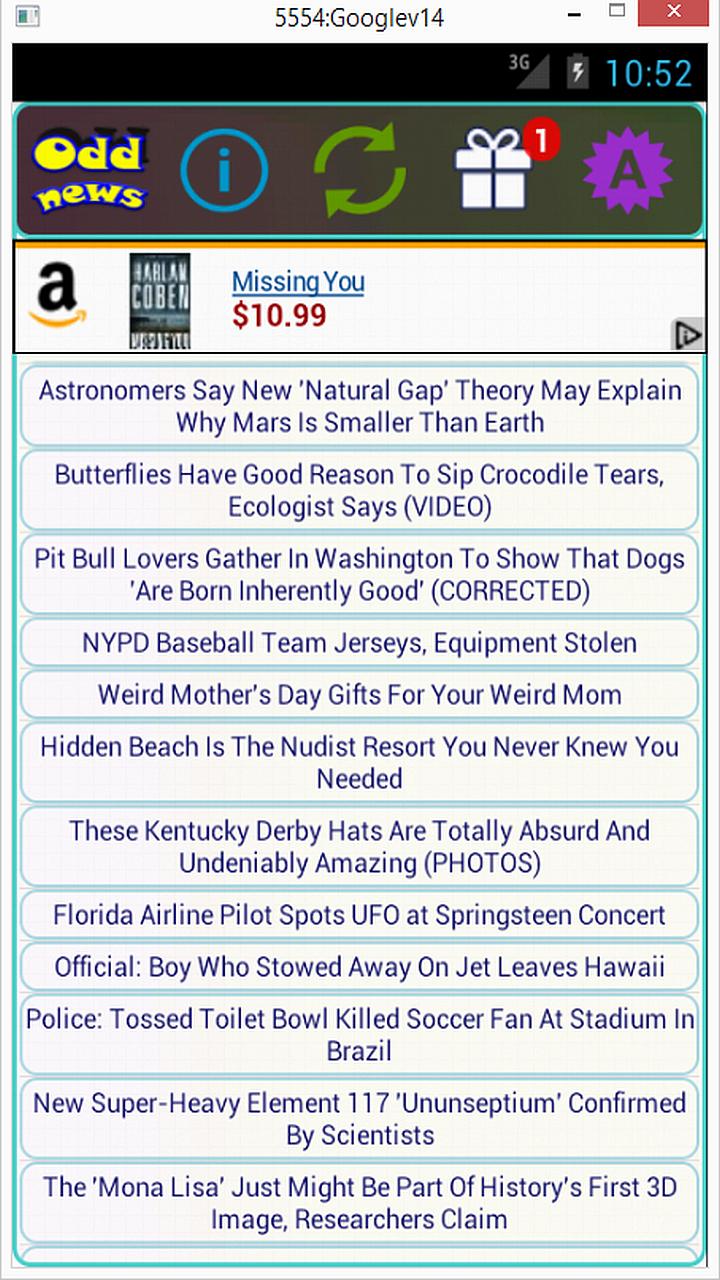Open the NYPD jerseys stolen story
720x1280 pixels.
[360, 642]
